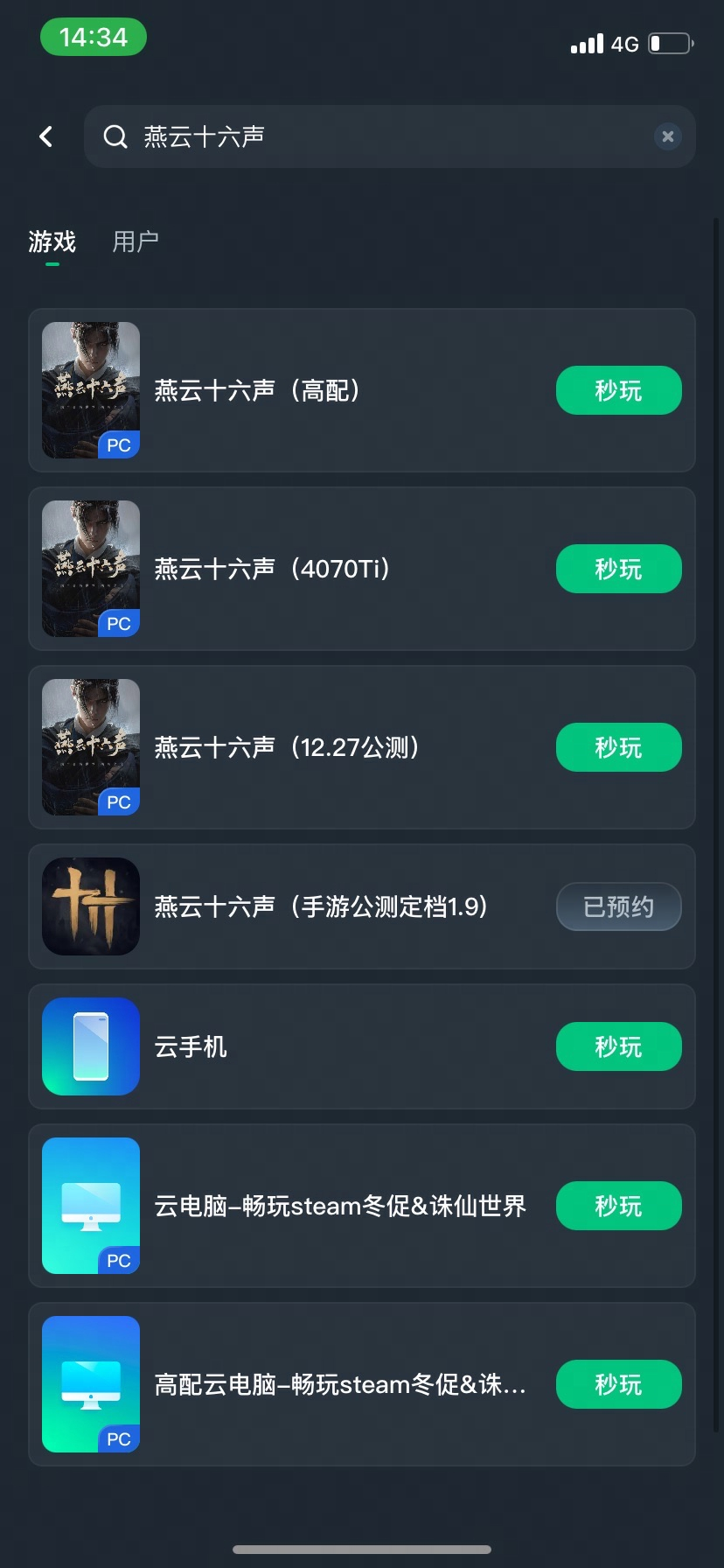Tap 秒玩 for 高配云电脑
The width and height of the screenshot is (724, 1568).
[x=619, y=1384]
